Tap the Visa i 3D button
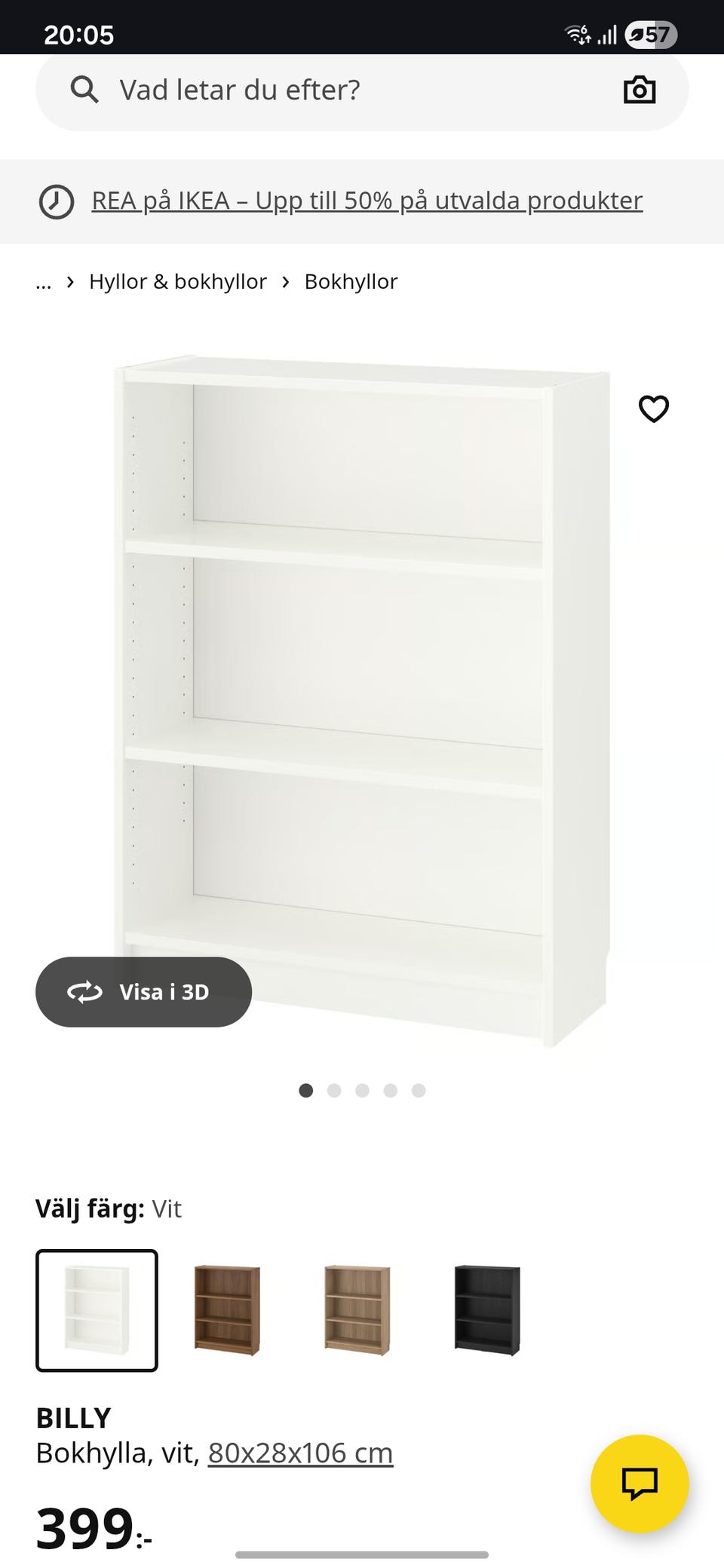The width and height of the screenshot is (724, 1568). [143, 992]
